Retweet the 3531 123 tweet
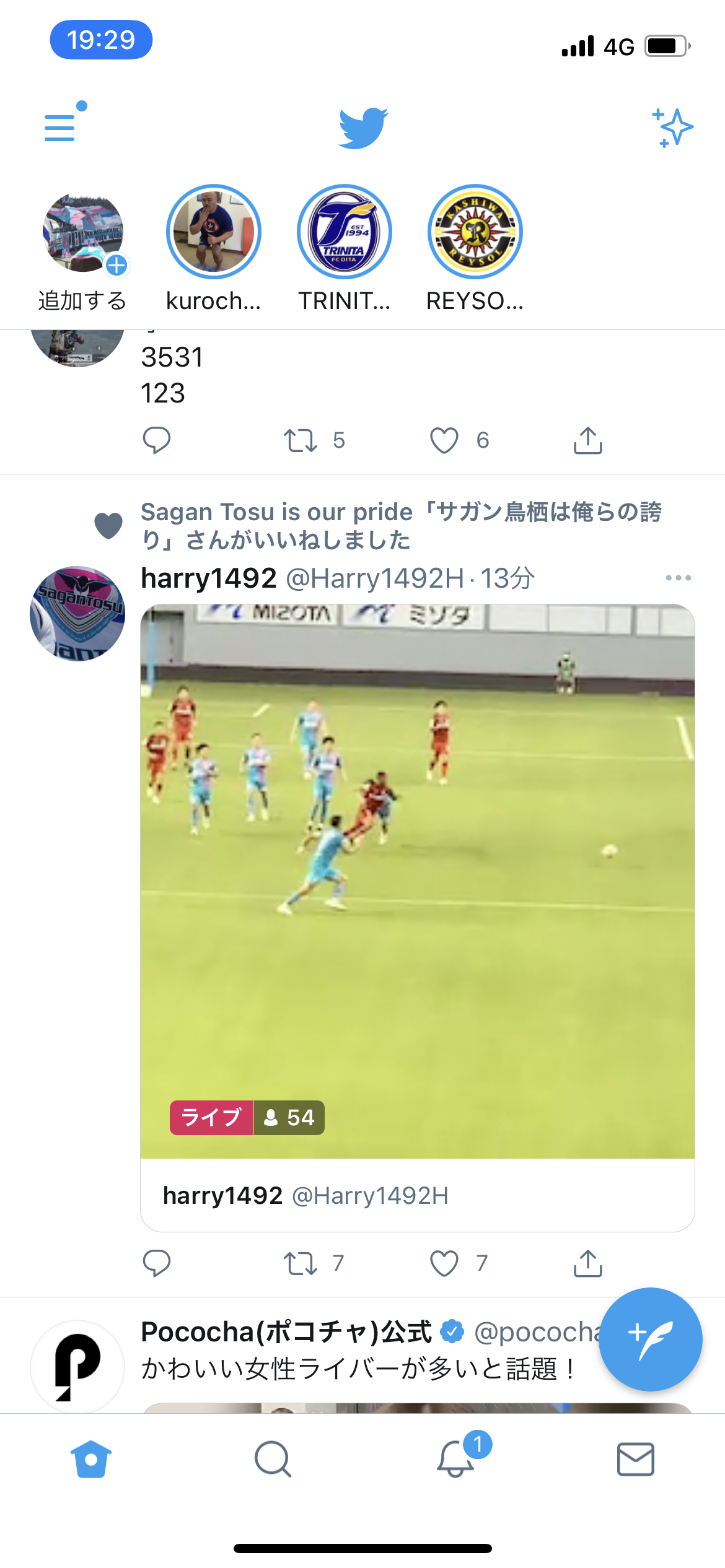This screenshot has width=725, height=1568. coord(301,440)
